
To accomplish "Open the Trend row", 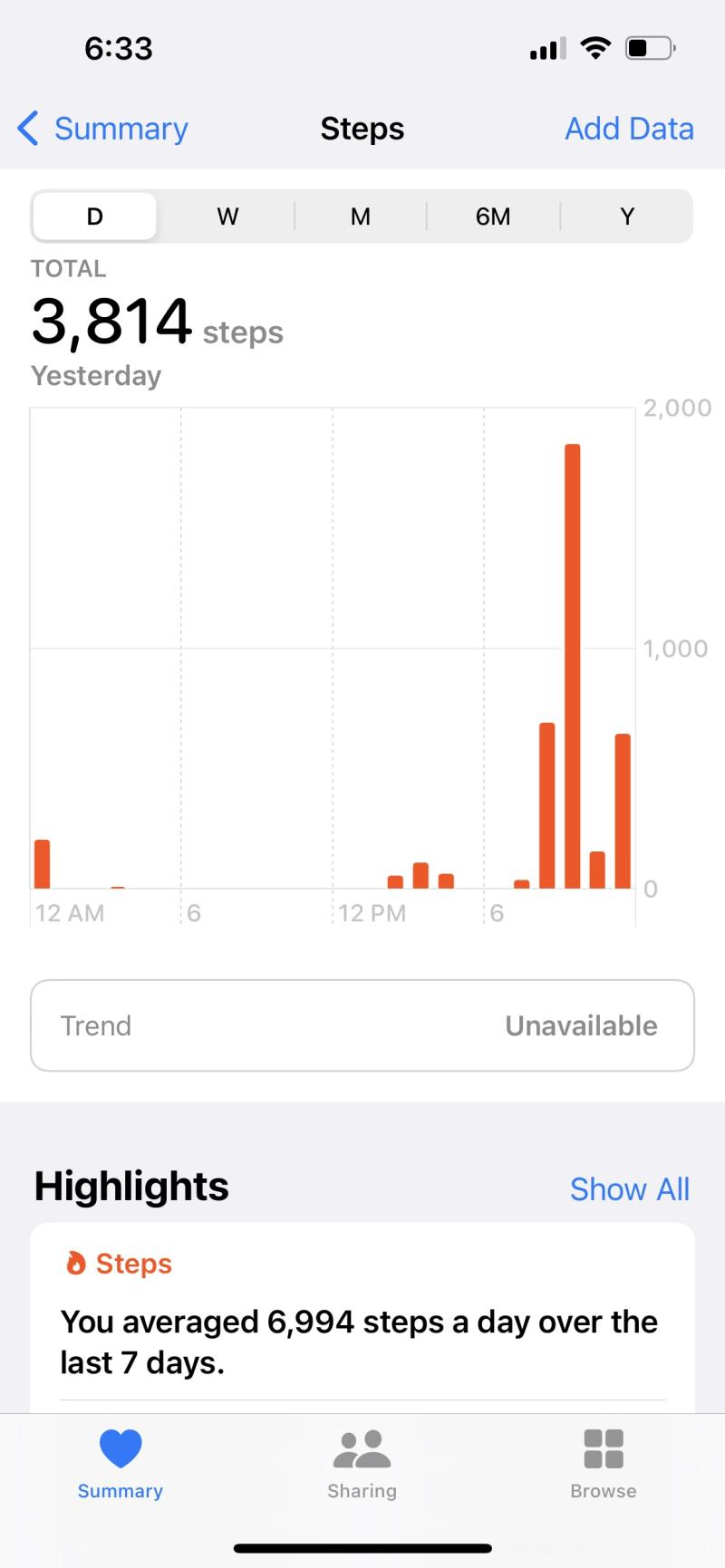I will click(362, 1025).
